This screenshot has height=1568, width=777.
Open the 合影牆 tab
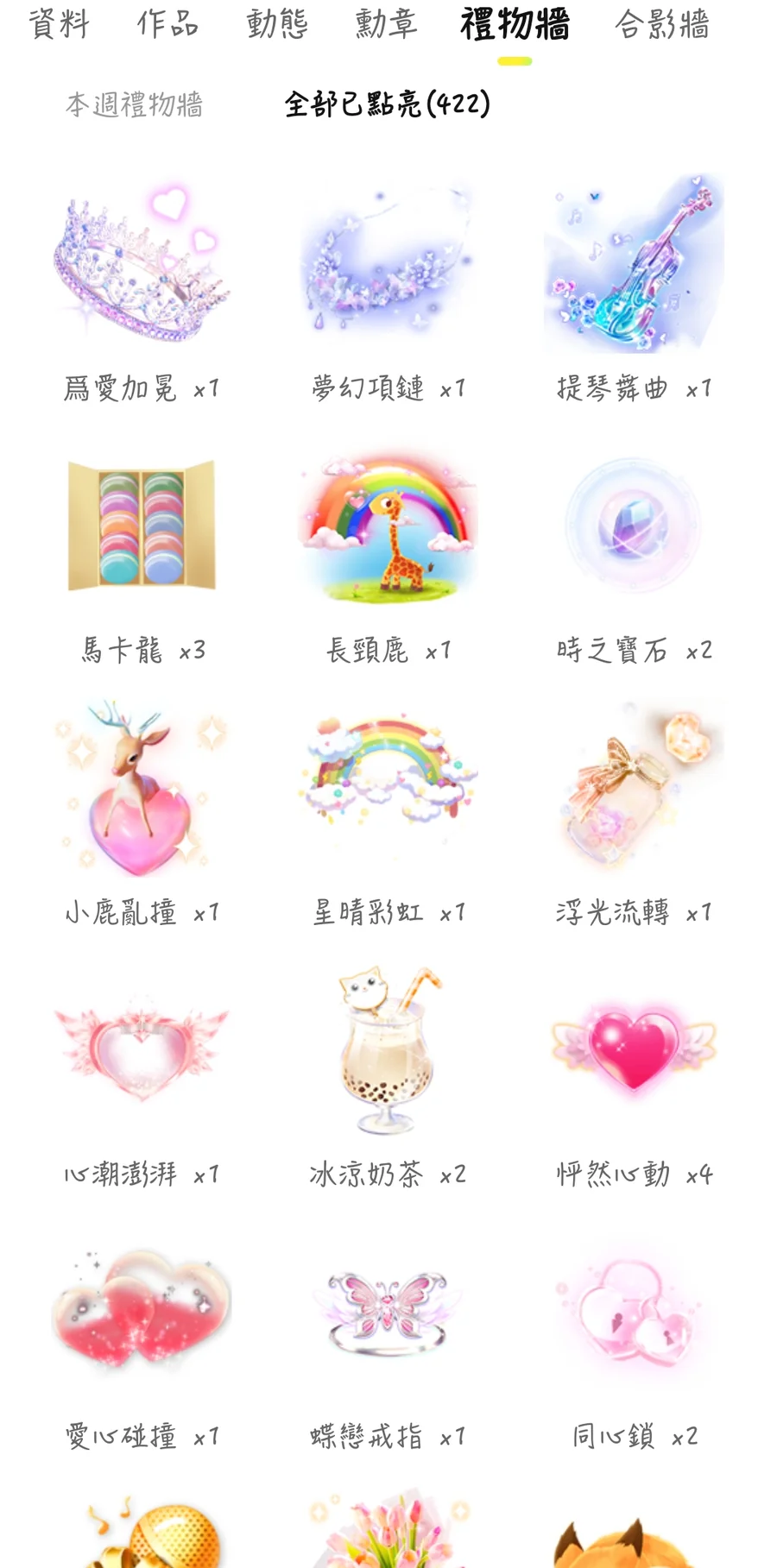click(661, 24)
